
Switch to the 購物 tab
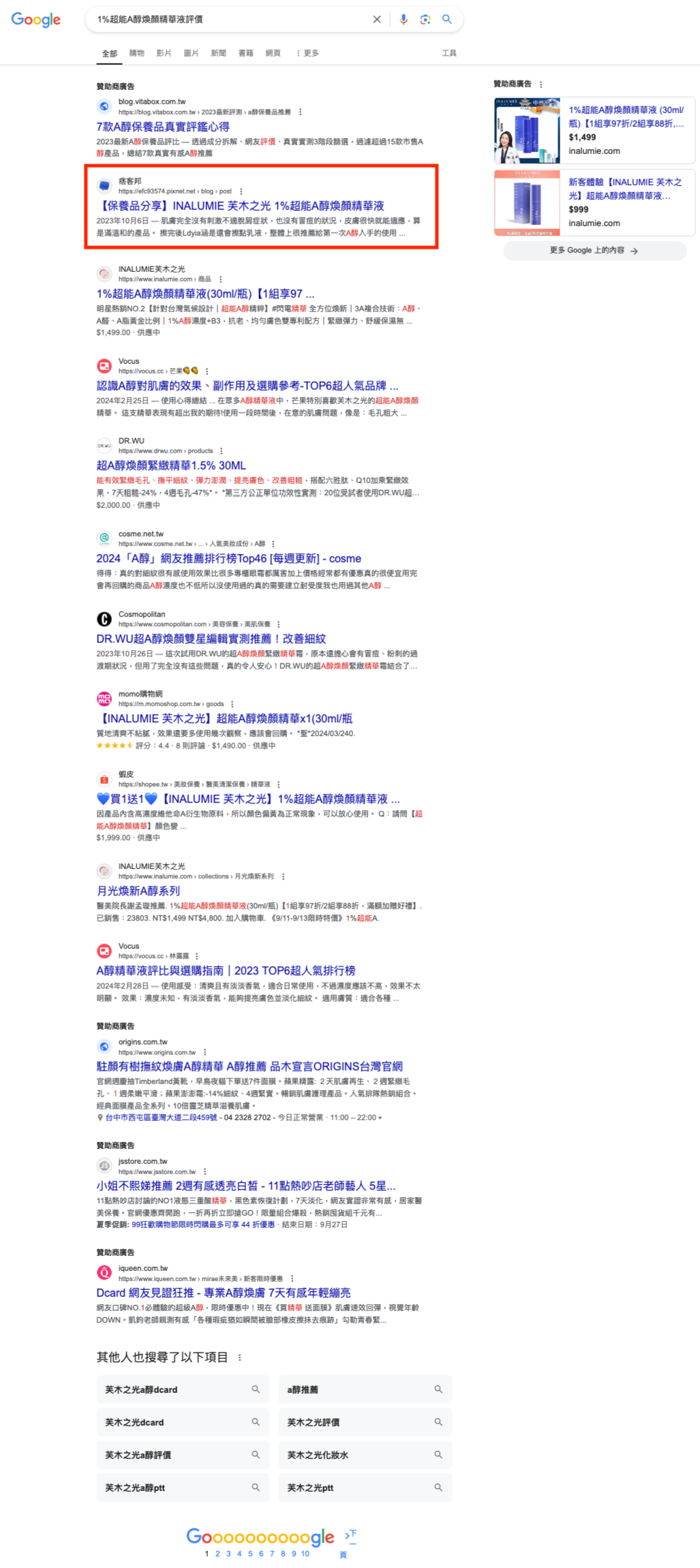click(x=137, y=53)
